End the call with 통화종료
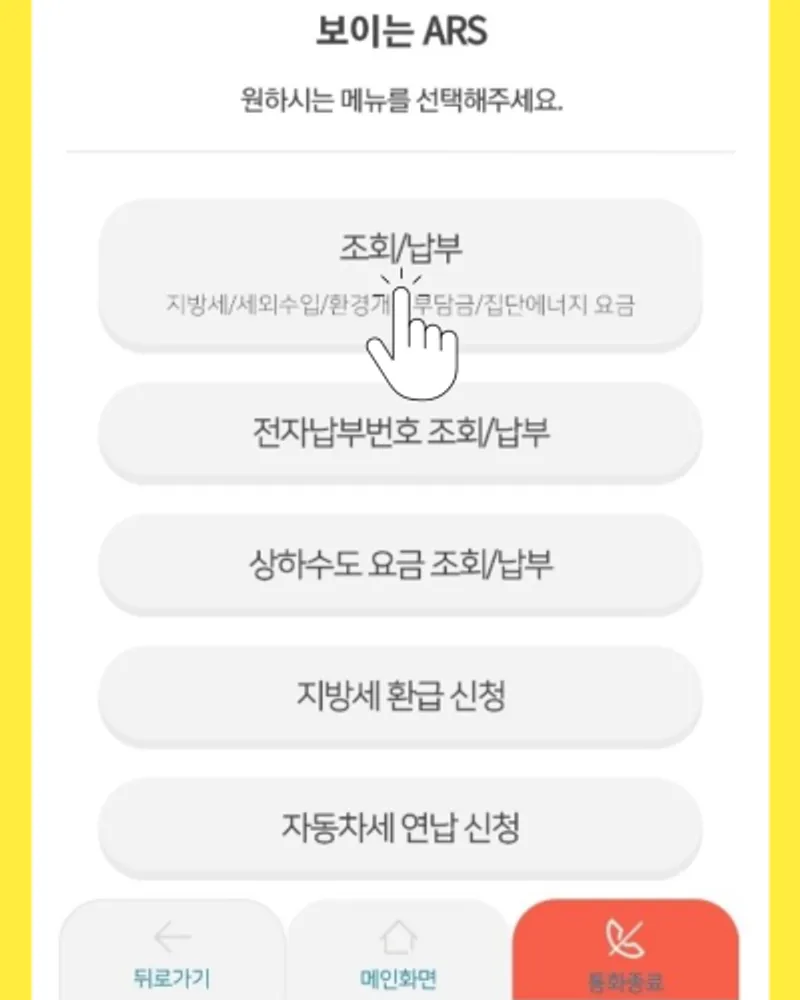Image resolution: width=800 pixels, height=1000 pixels. pos(625,955)
